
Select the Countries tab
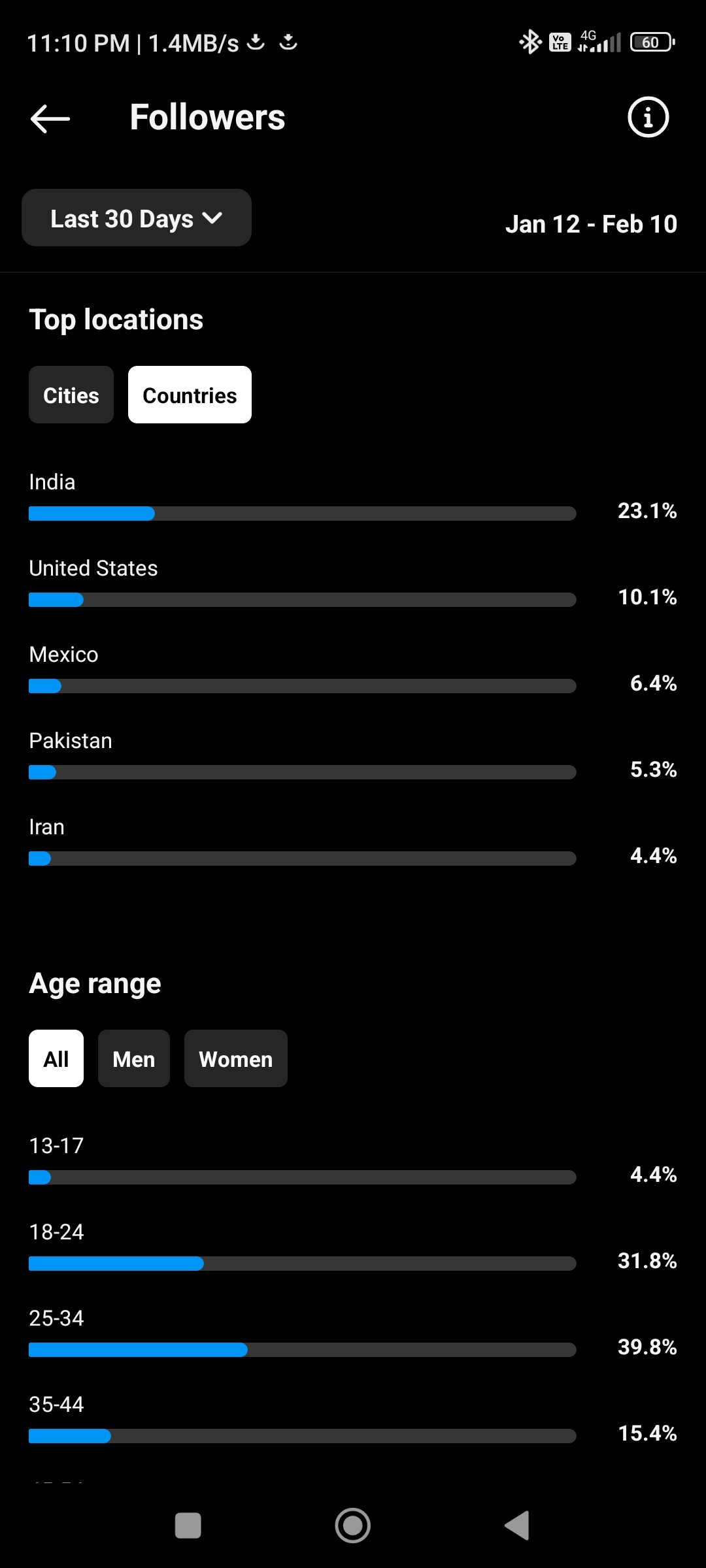190,395
